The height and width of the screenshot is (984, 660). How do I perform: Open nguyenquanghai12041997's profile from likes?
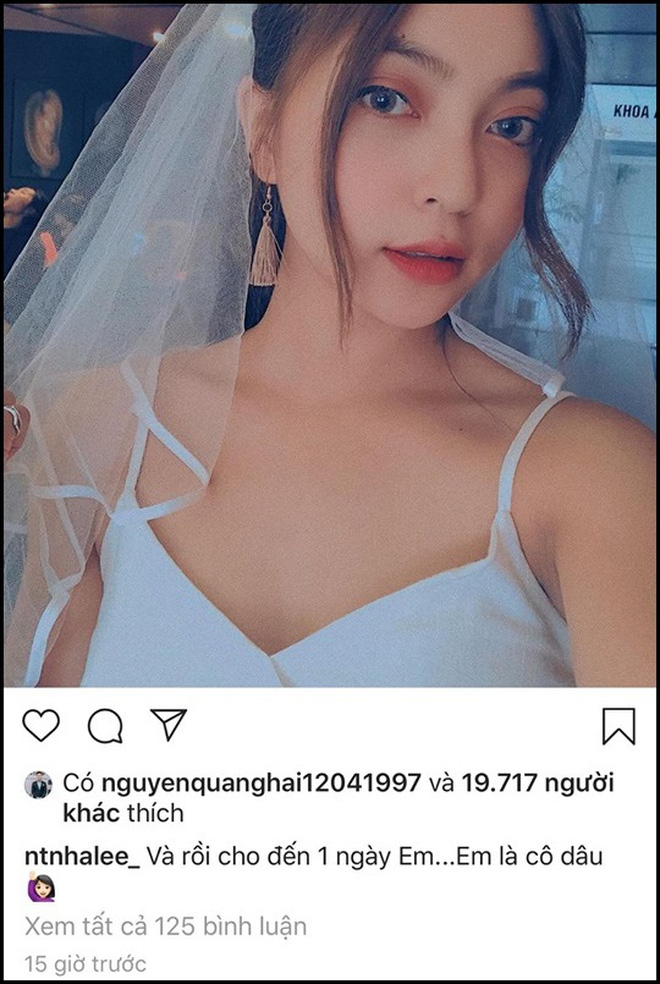(x=256, y=783)
